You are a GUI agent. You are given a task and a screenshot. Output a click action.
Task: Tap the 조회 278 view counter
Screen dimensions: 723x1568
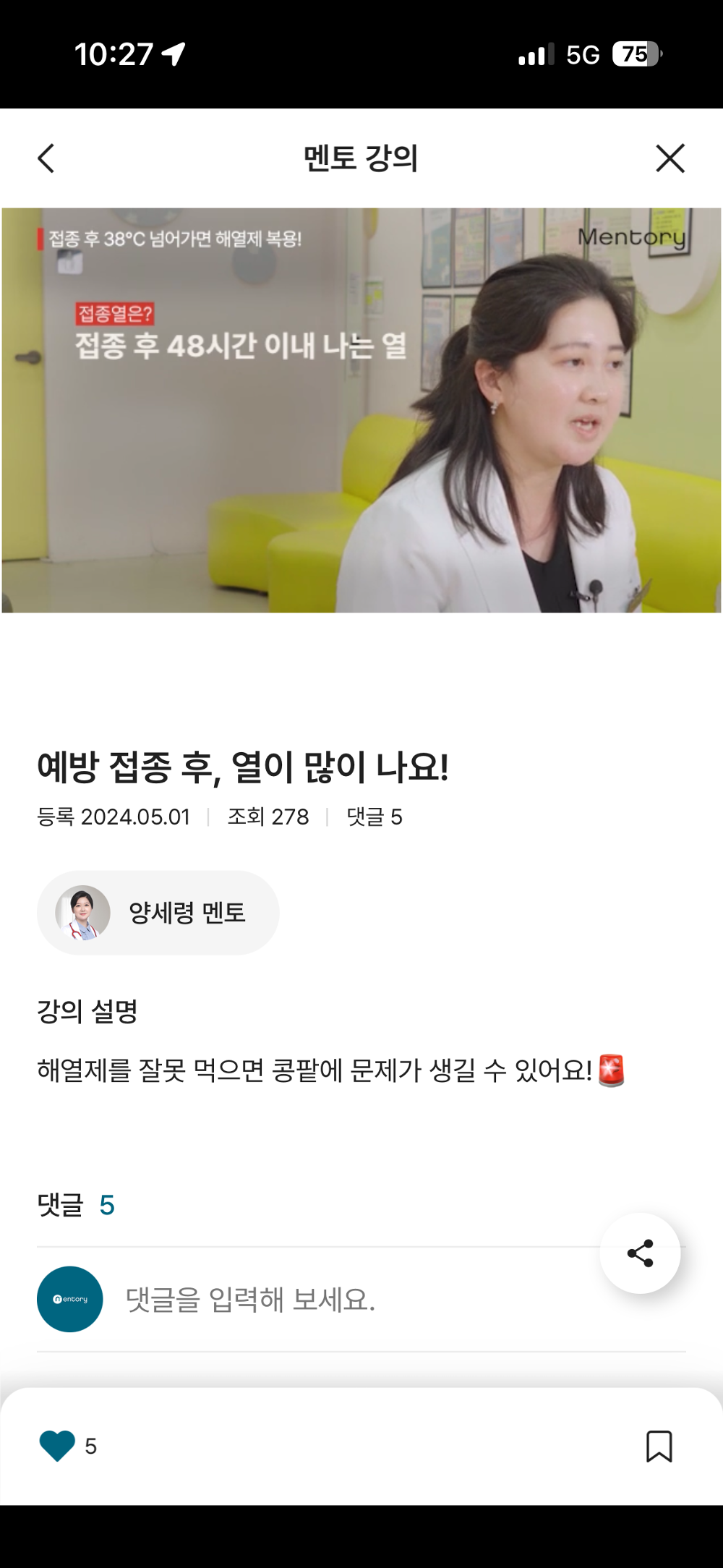tap(267, 817)
